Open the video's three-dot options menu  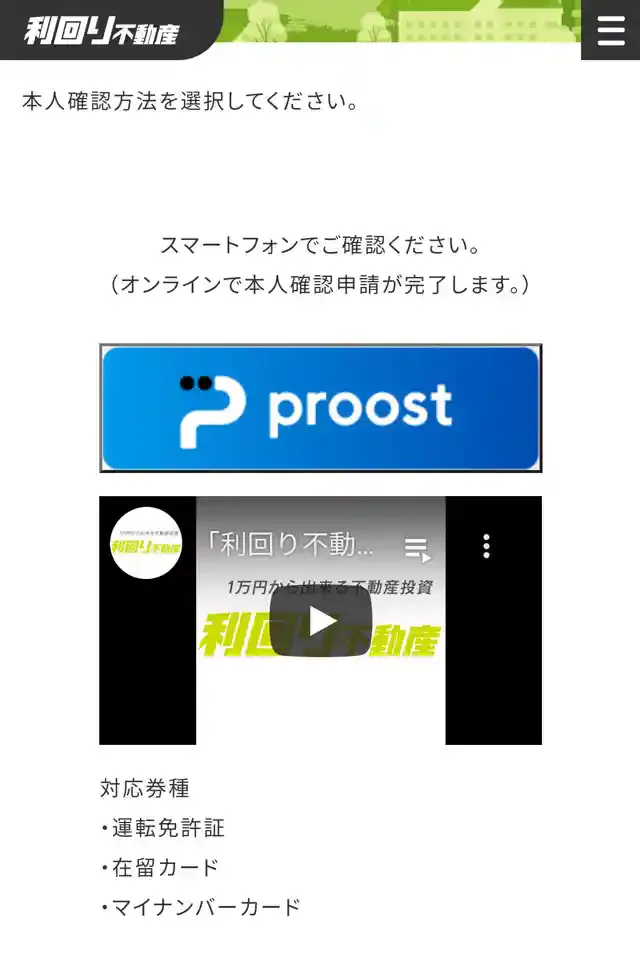coord(486,546)
